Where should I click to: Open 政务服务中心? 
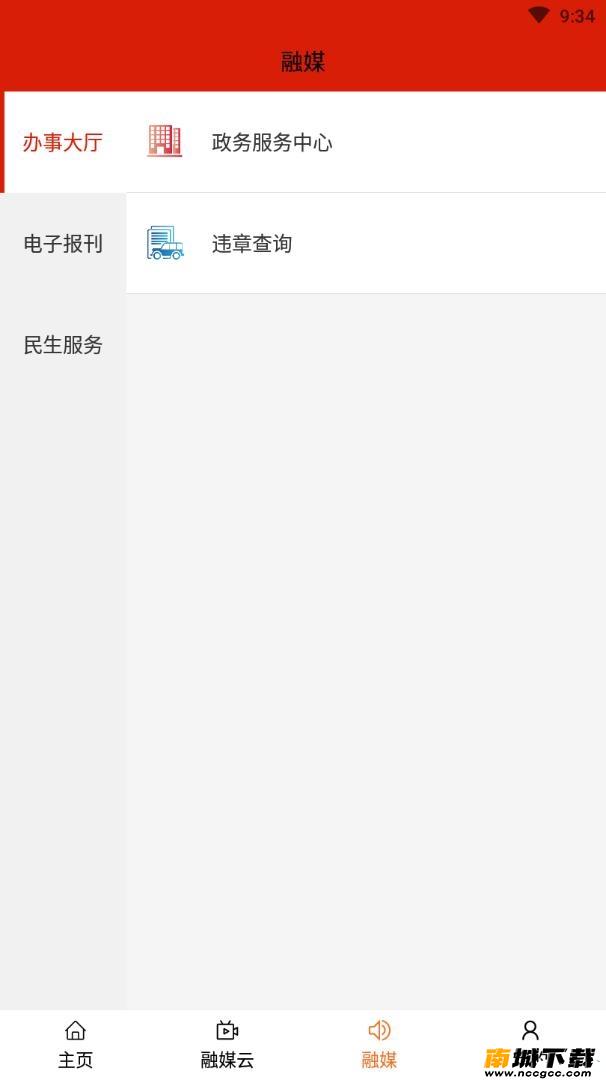366,143
